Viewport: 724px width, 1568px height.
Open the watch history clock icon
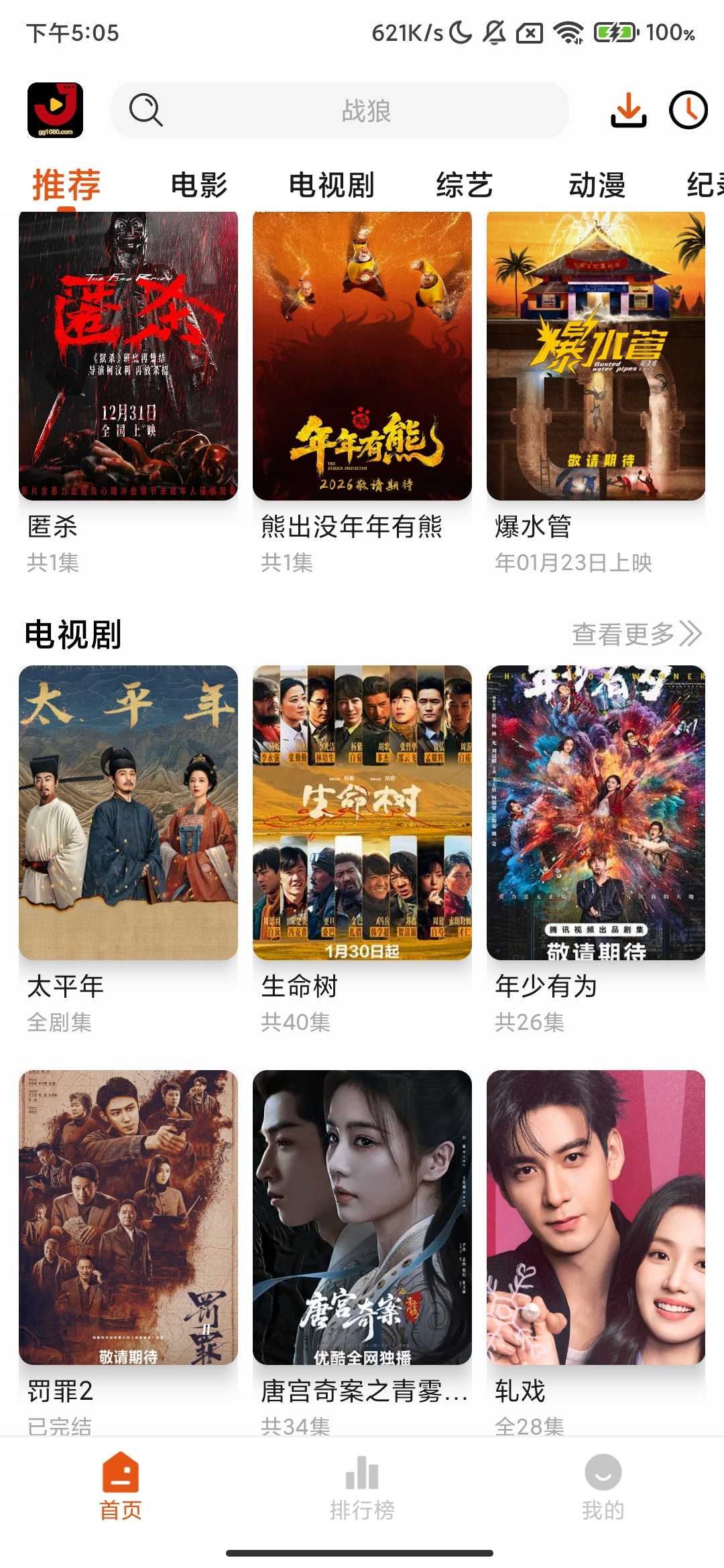coord(688,111)
